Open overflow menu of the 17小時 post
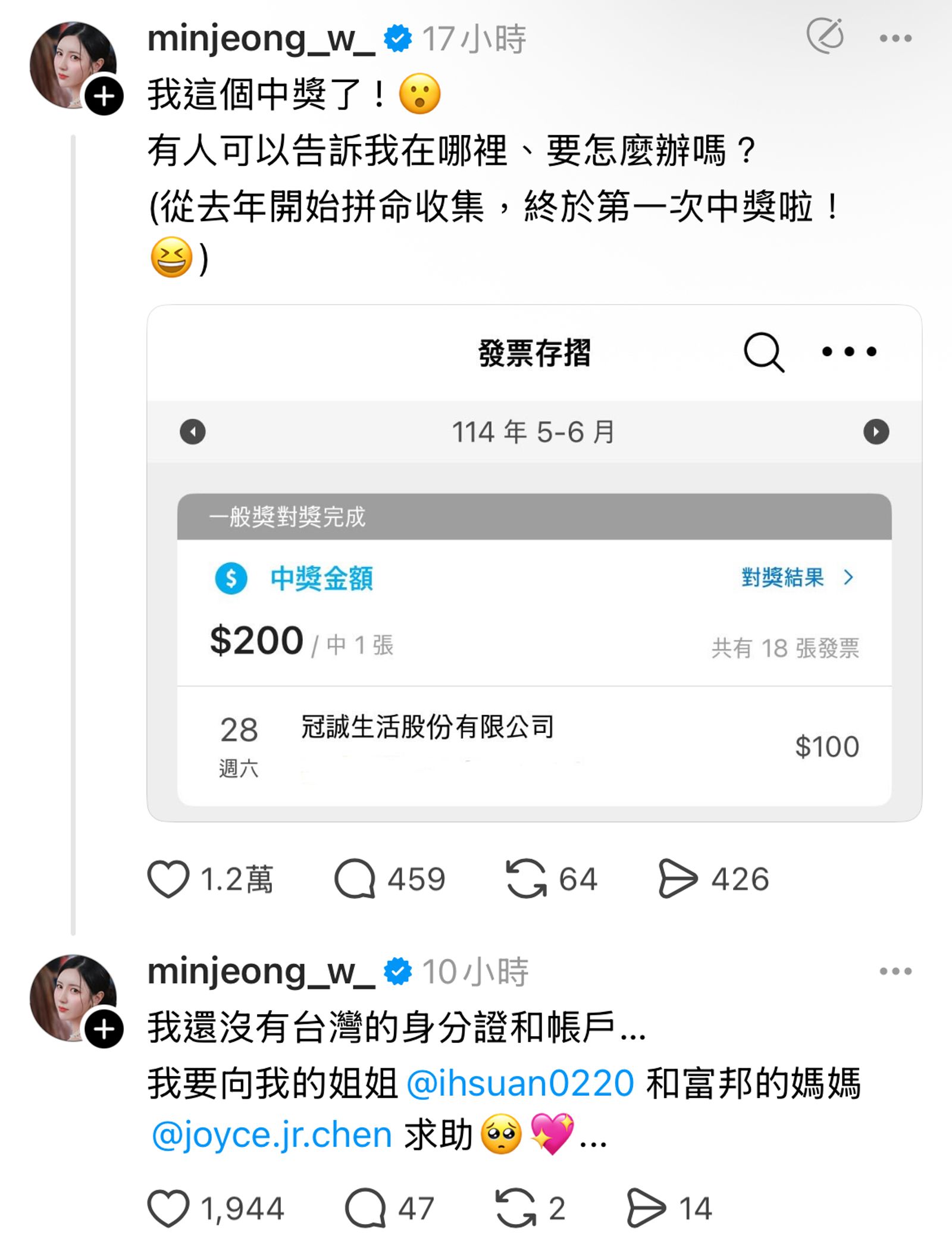Viewport: 952px width, 1251px height. tap(895, 39)
